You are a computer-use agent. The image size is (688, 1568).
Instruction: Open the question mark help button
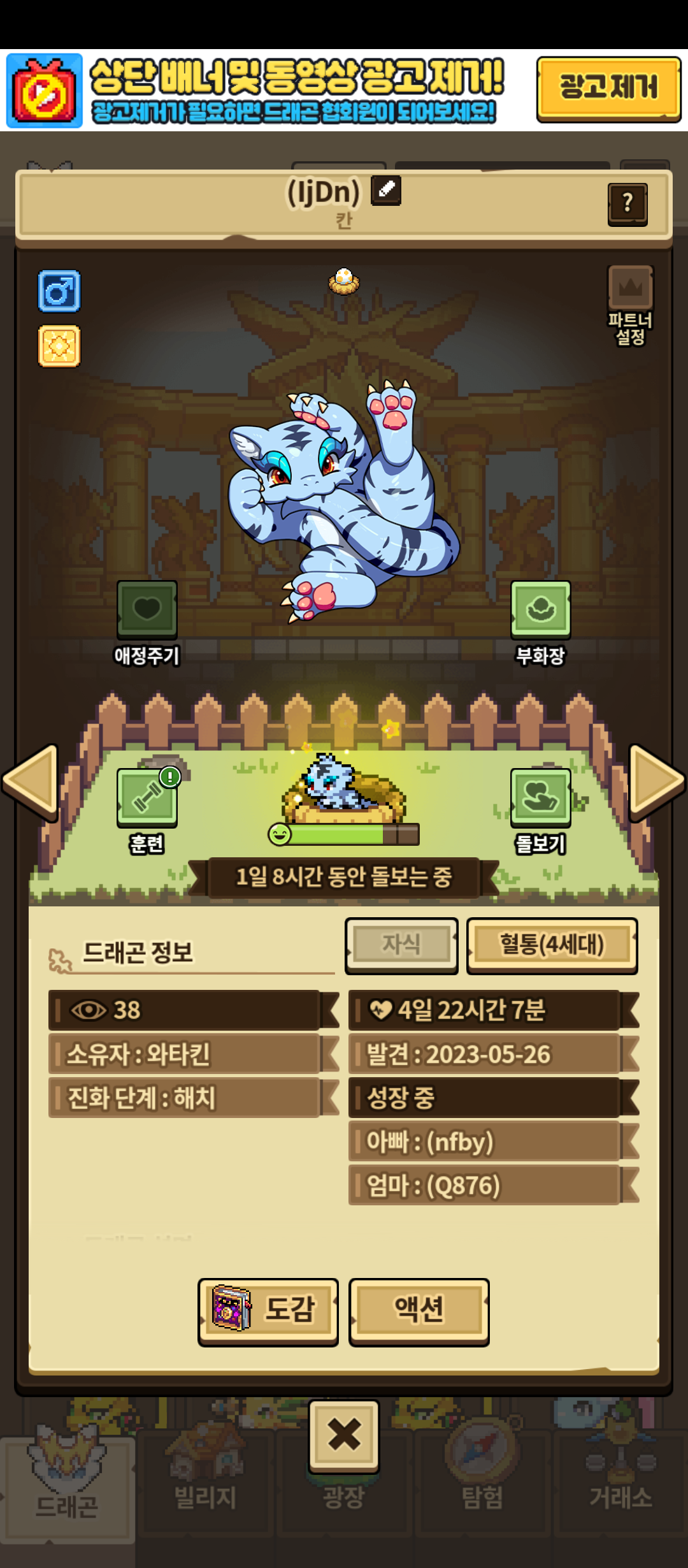coord(627,204)
